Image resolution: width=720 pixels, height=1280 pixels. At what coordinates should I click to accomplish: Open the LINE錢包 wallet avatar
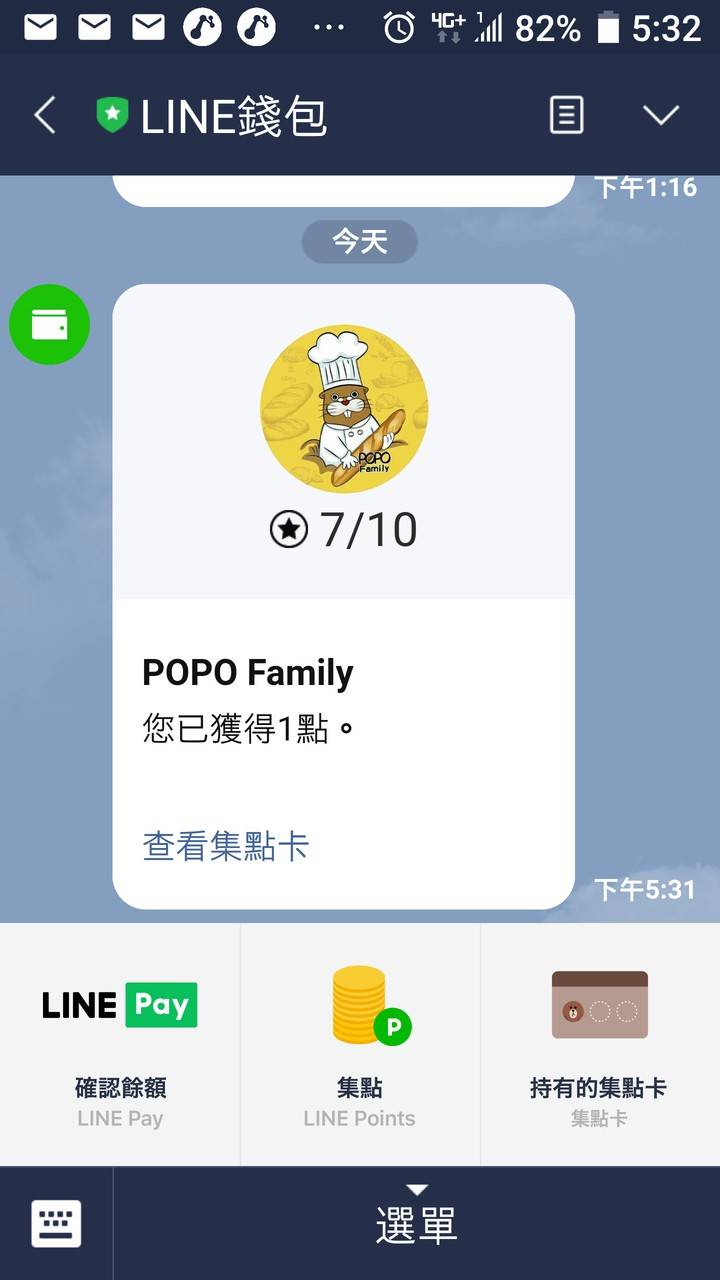[x=49, y=324]
